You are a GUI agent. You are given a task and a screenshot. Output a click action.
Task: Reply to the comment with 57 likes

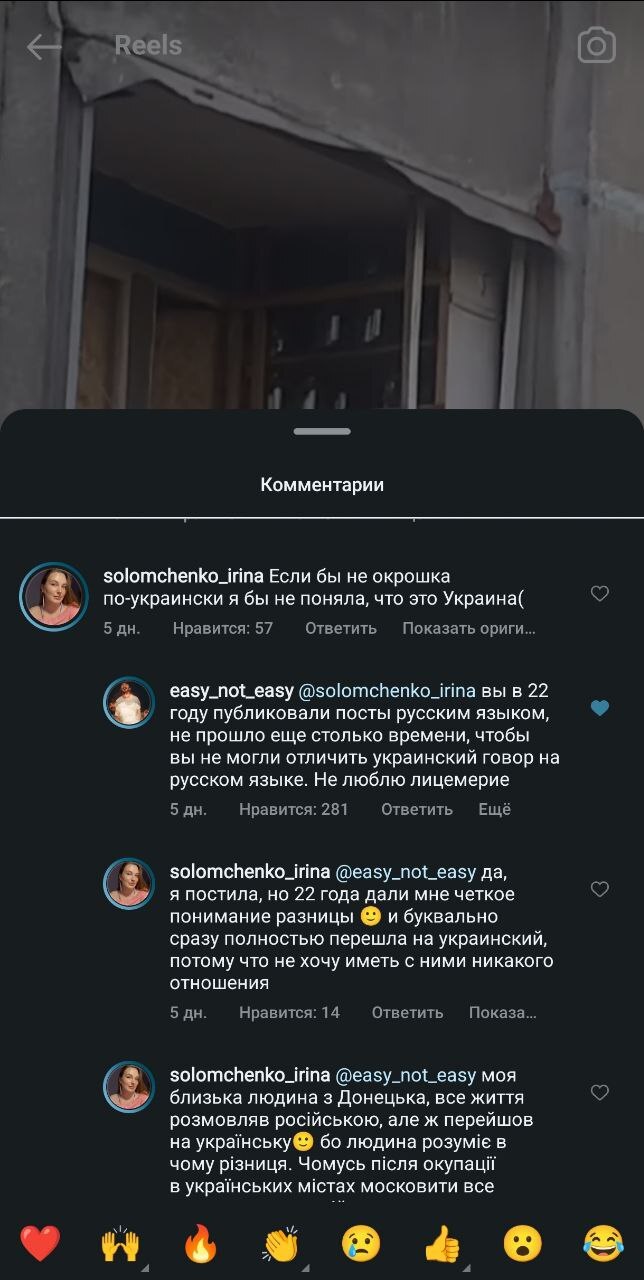pyautogui.click(x=340, y=628)
